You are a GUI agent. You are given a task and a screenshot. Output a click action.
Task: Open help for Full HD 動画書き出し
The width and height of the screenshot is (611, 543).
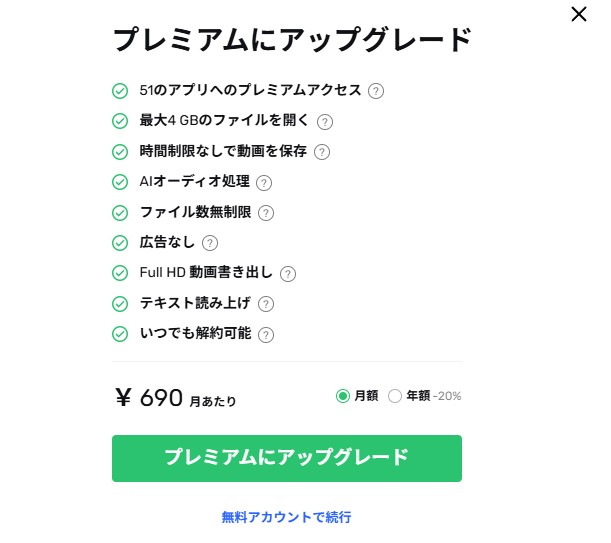click(x=288, y=274)
